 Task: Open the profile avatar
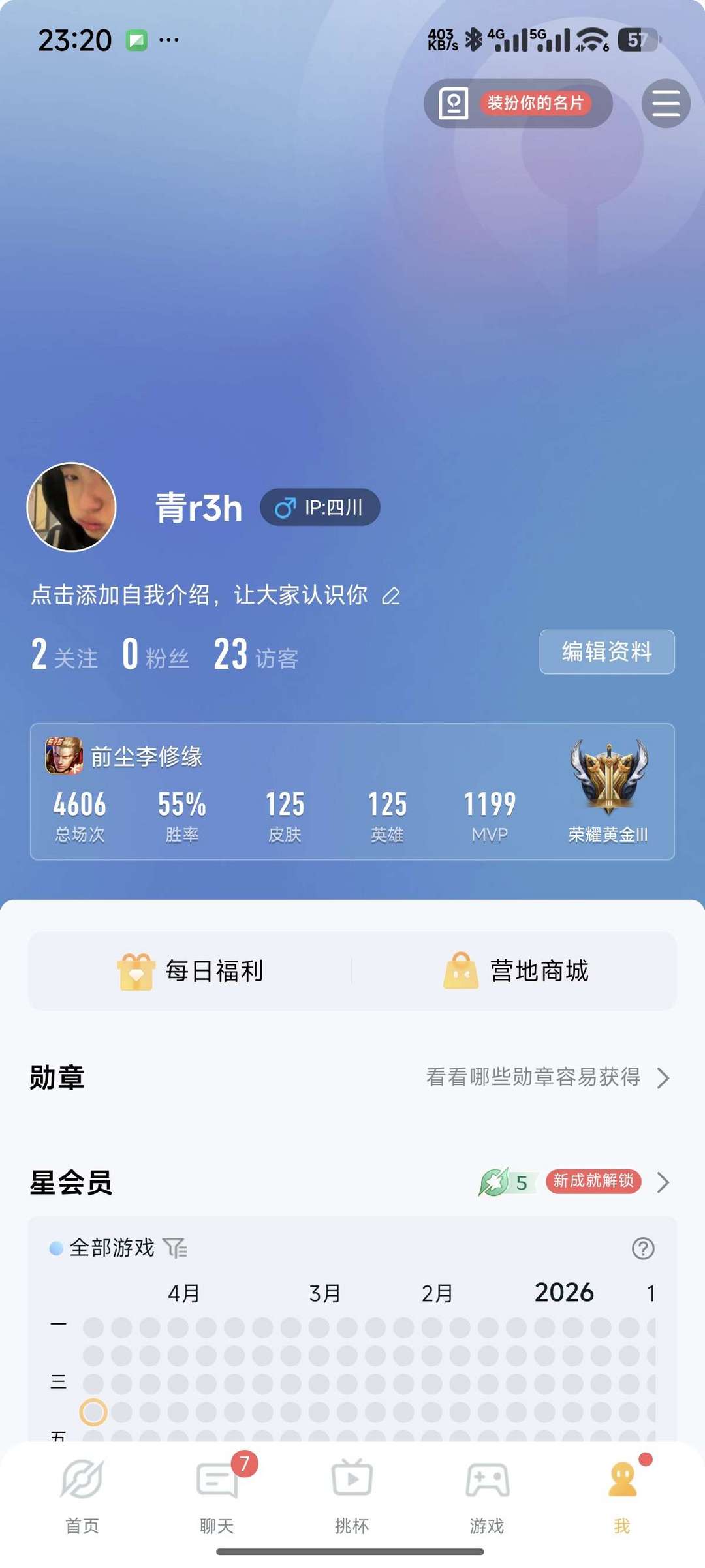tap(71, 507)
